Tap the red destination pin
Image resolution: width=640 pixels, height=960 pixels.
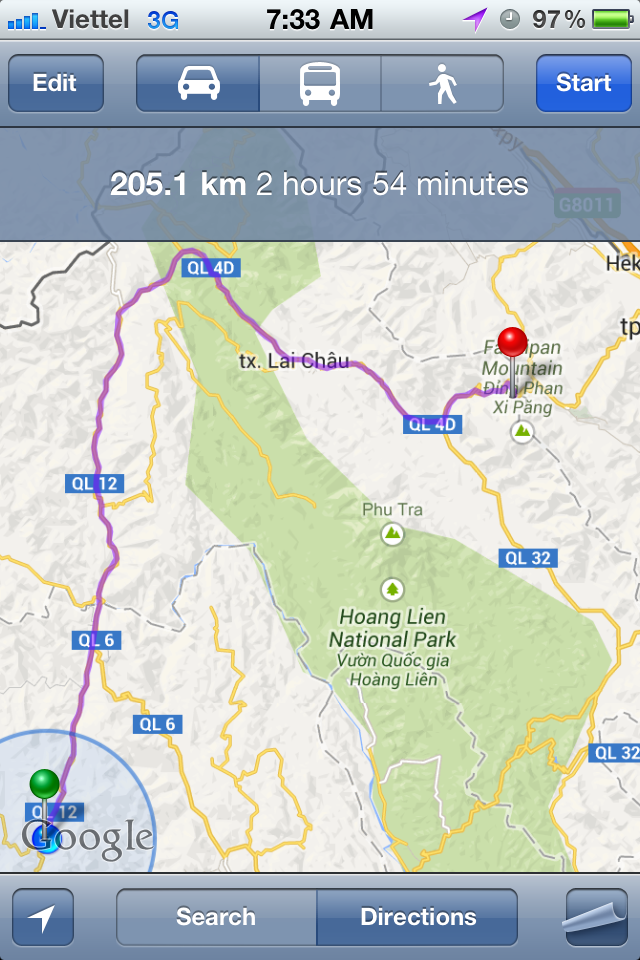tap(513, 345)
